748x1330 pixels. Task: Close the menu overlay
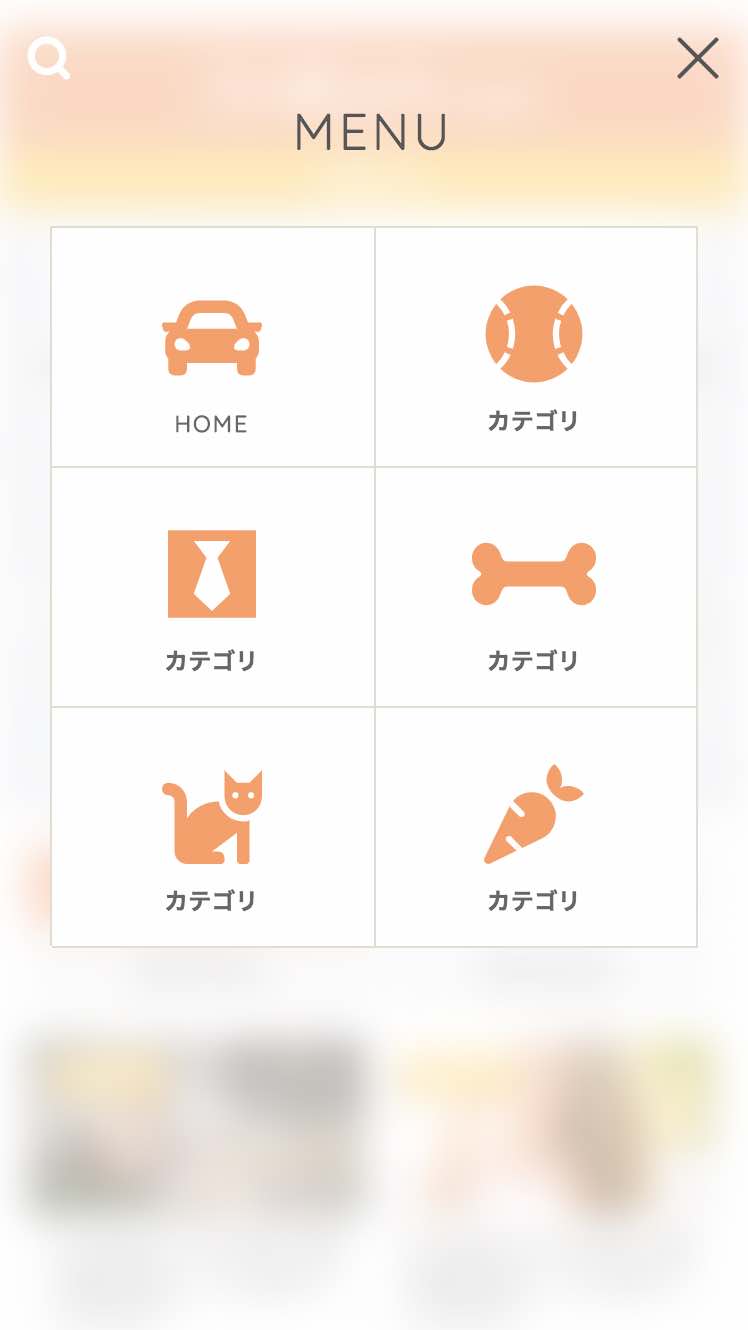click(697, 58)
